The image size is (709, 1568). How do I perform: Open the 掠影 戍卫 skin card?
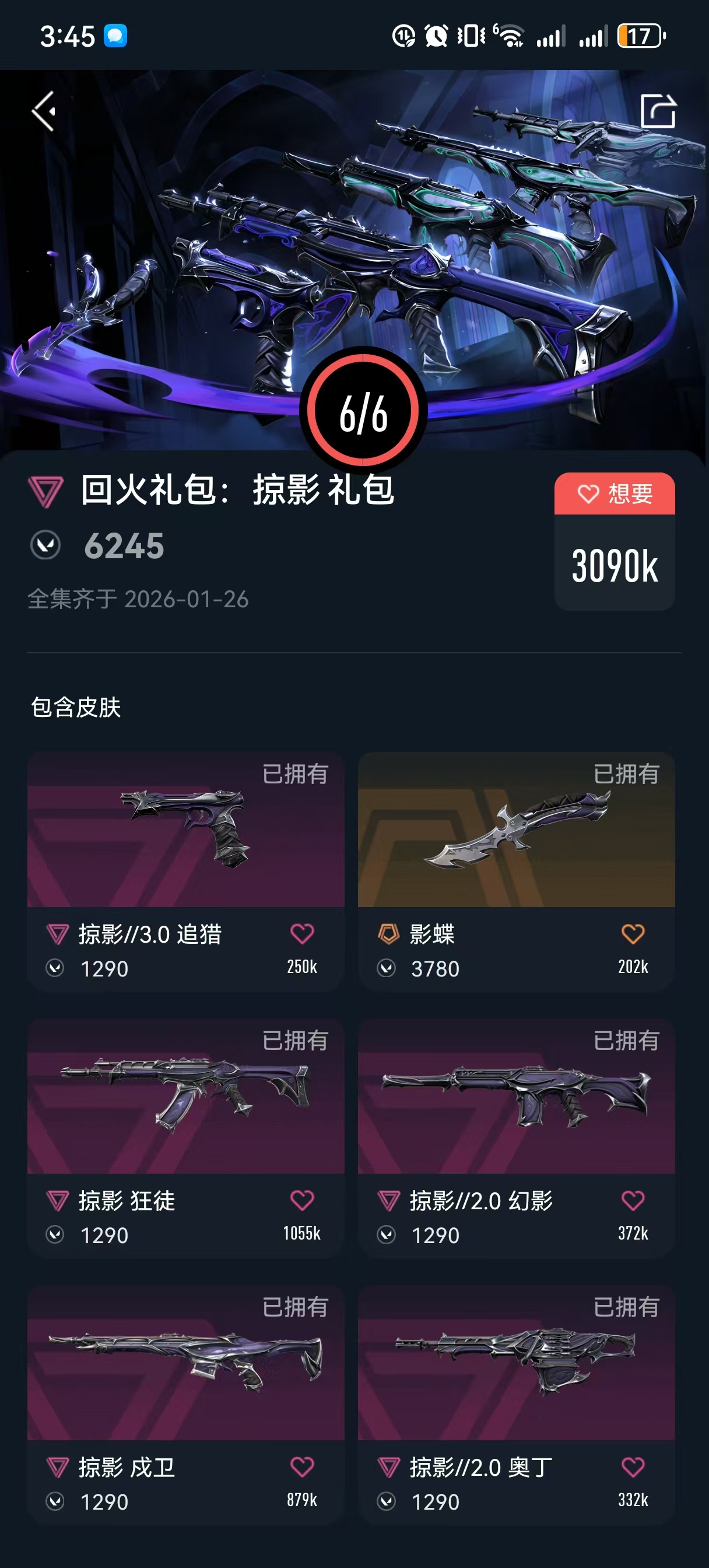click(185, 1404)
